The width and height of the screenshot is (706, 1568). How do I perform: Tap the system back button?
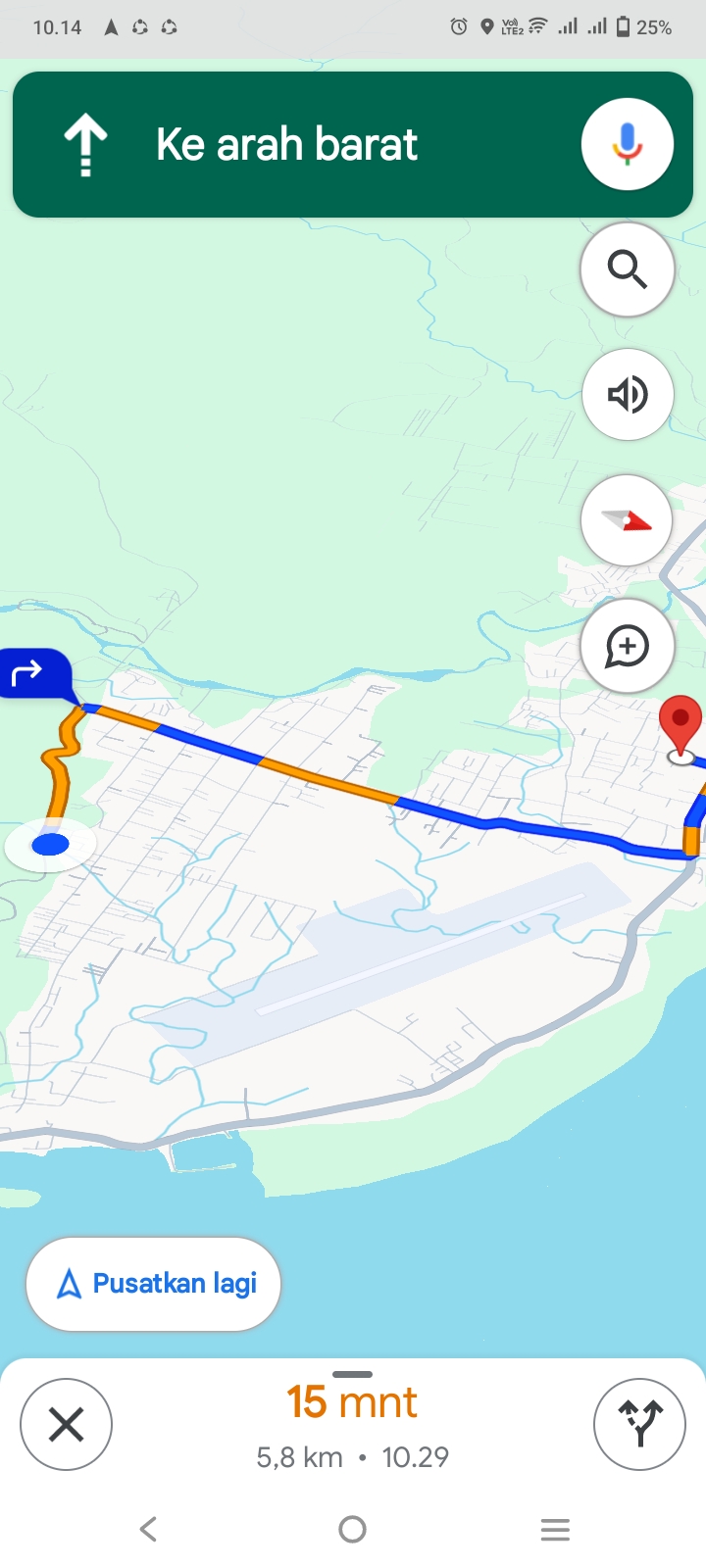148,1529
